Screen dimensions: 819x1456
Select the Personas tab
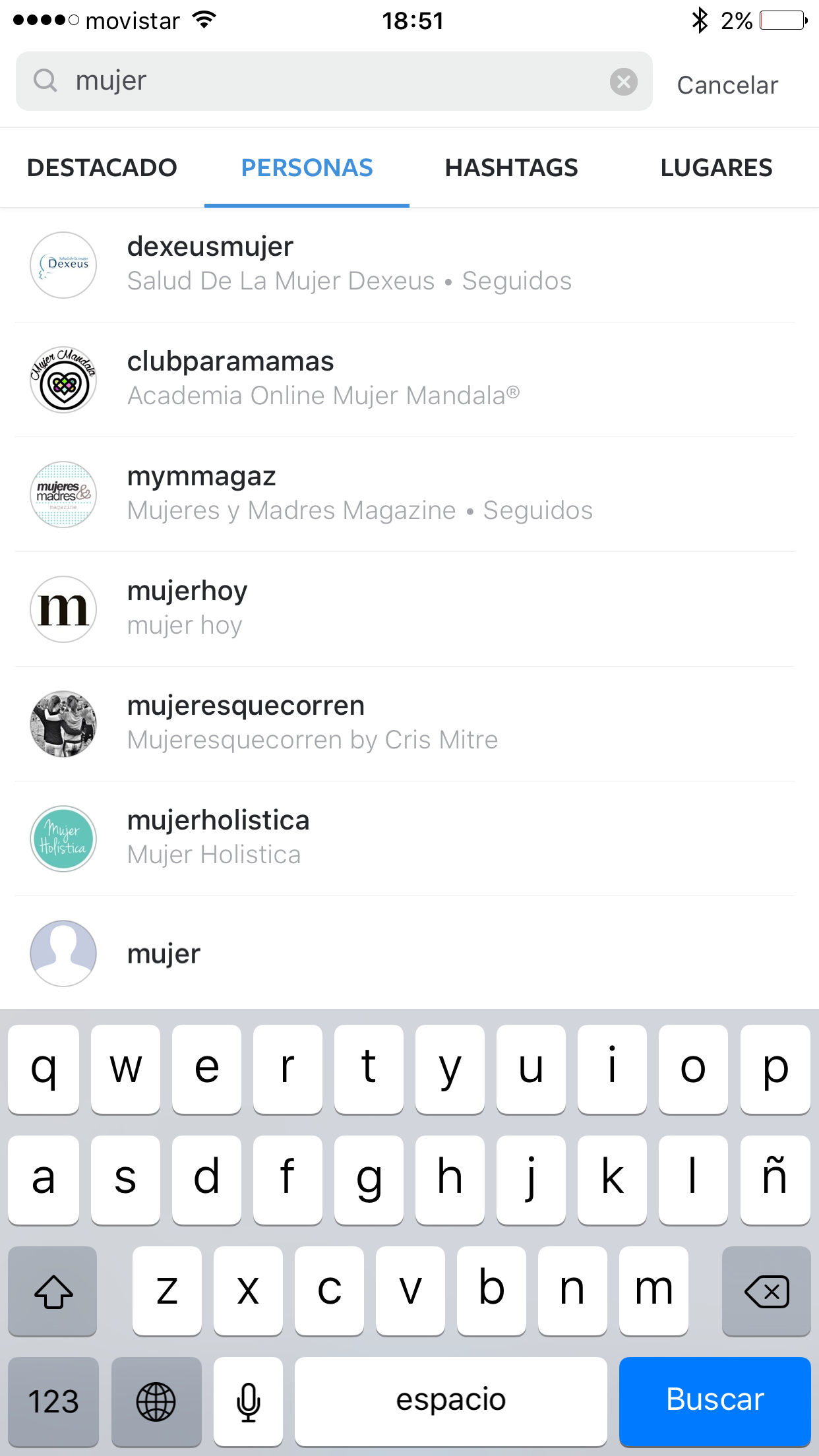307,167
